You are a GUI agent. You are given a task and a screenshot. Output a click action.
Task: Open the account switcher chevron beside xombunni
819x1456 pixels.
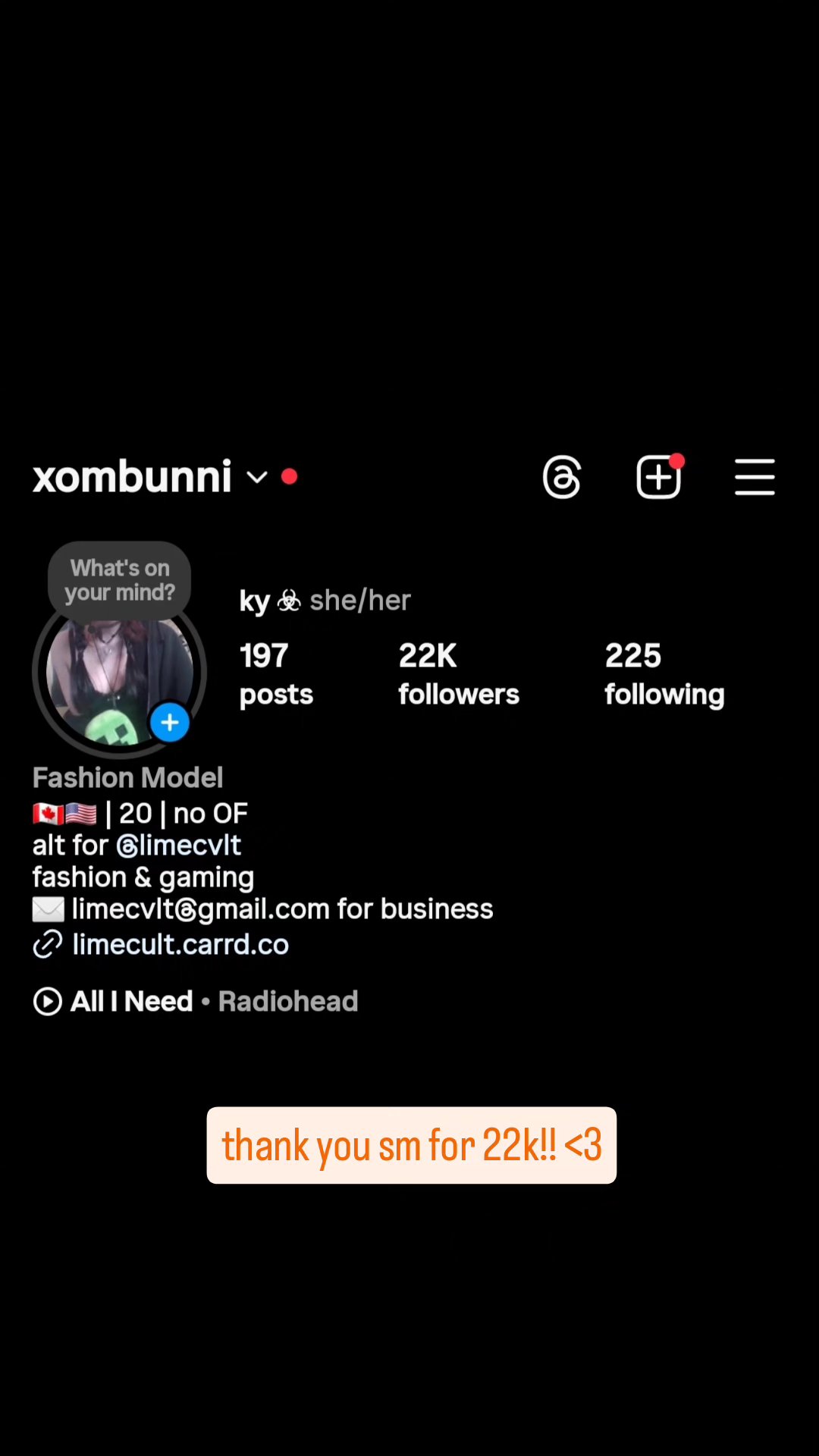pos(256,478)
